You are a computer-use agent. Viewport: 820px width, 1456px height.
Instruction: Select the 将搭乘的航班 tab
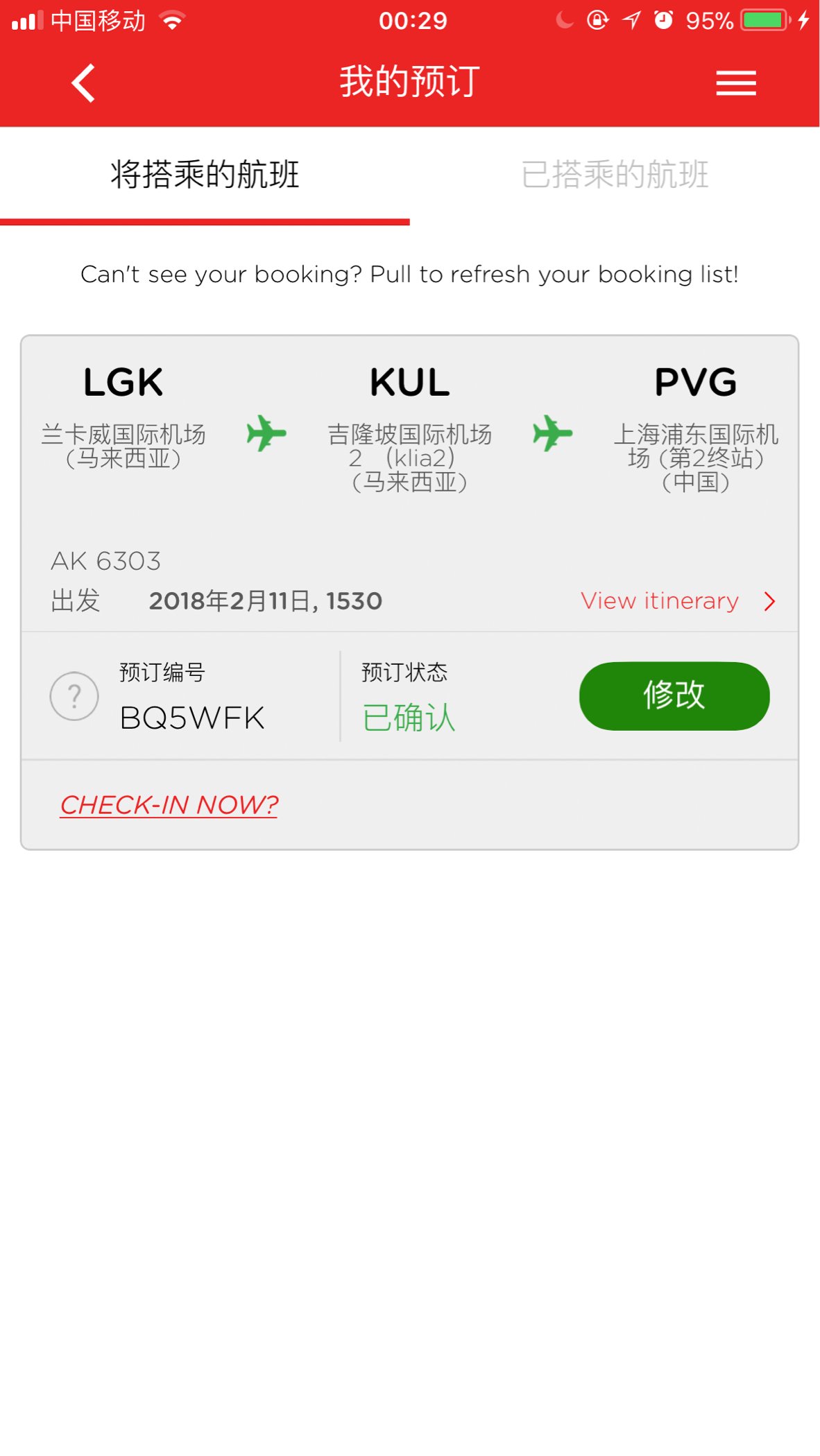(x=205, y=175)
